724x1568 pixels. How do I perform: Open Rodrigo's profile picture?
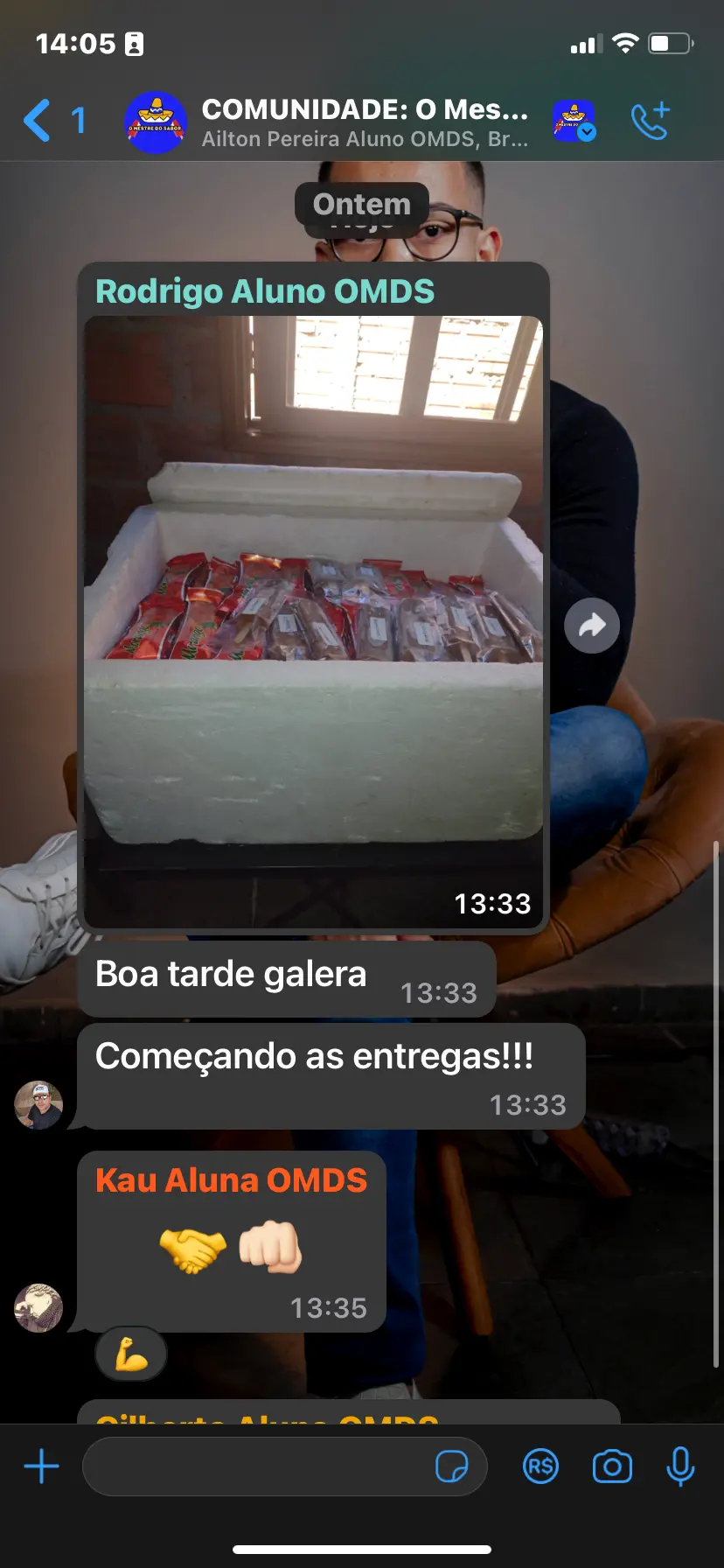tap(38, 1104)
